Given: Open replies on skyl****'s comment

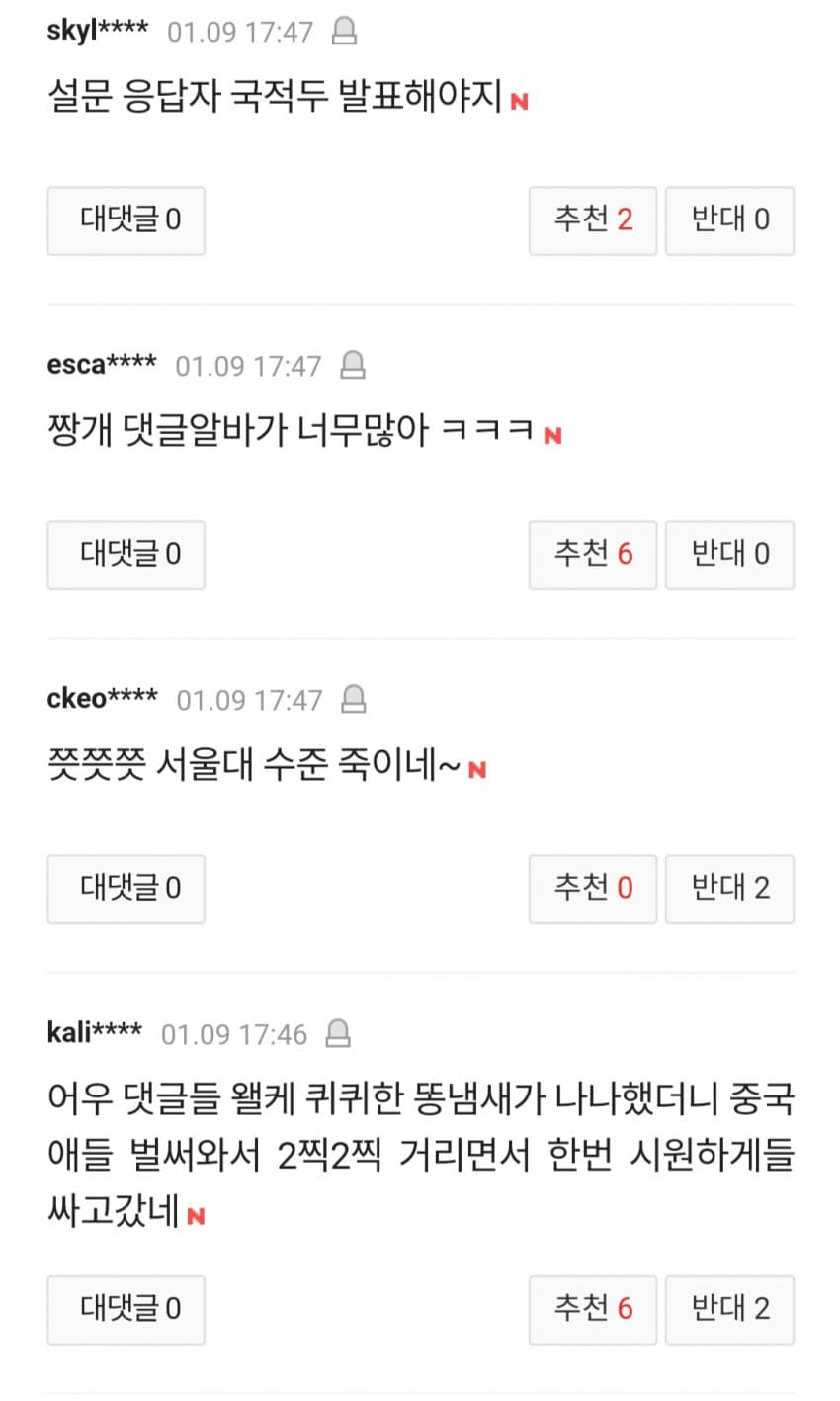Looking at the screenshot, I should (126, 219).
